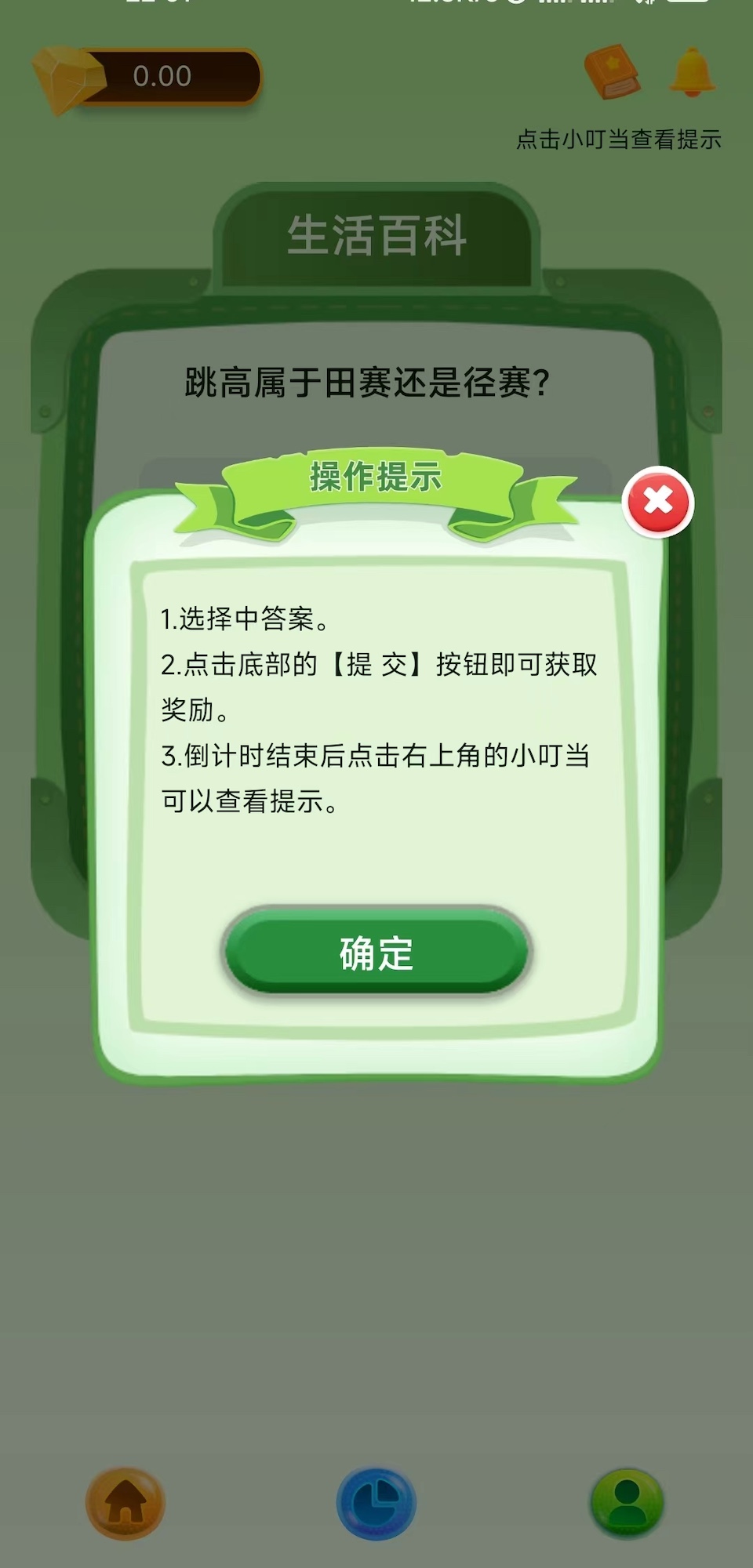Close the 操作提示 popup
This screenshot has height=1568, width=753.
pyautogui.click(x=657, y=502)
